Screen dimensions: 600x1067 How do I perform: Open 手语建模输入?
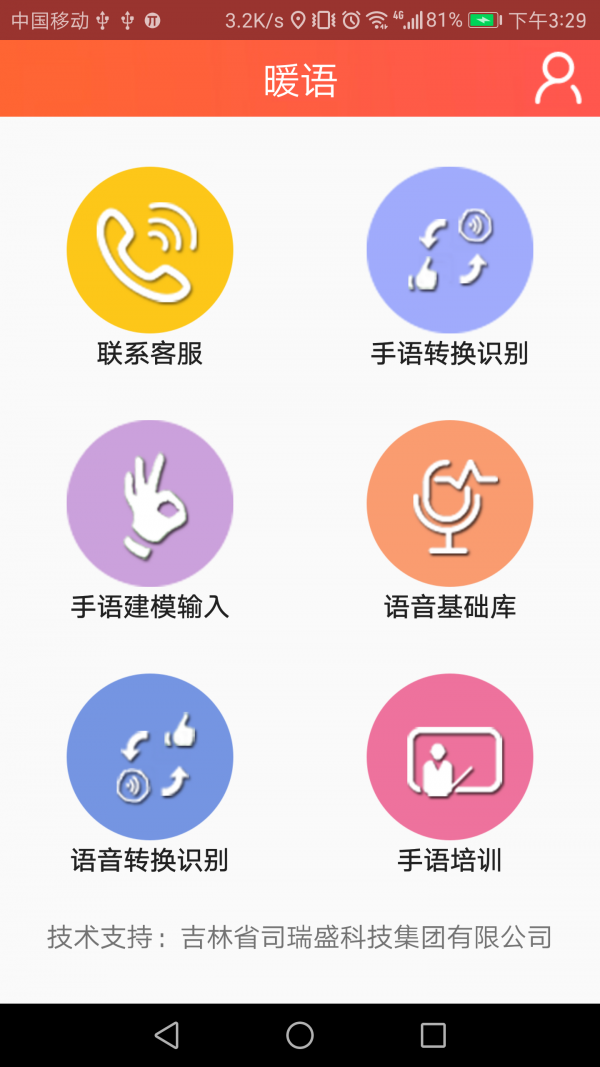[150, 503]
